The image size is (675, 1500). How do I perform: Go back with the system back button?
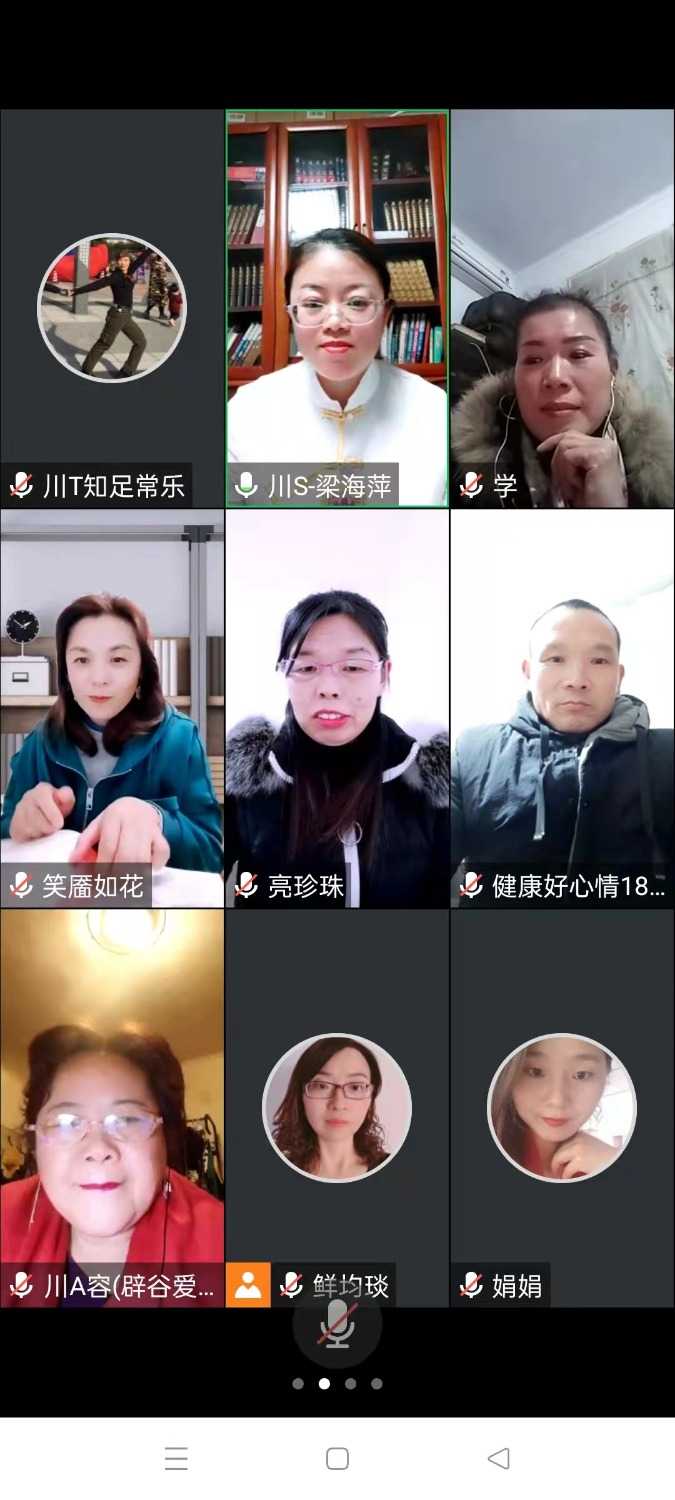coord(498,1459)
